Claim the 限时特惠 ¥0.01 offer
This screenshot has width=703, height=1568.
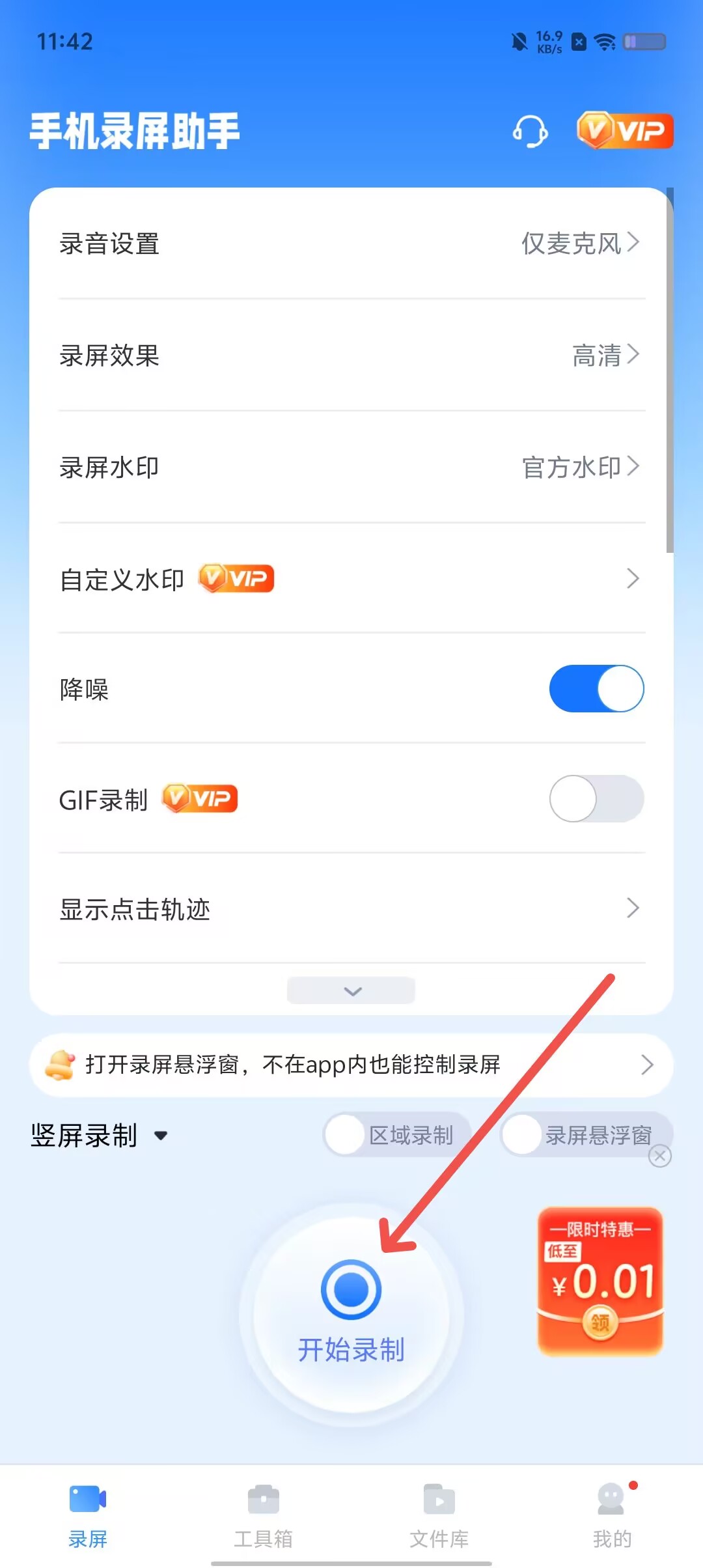tap(600, 1281)
